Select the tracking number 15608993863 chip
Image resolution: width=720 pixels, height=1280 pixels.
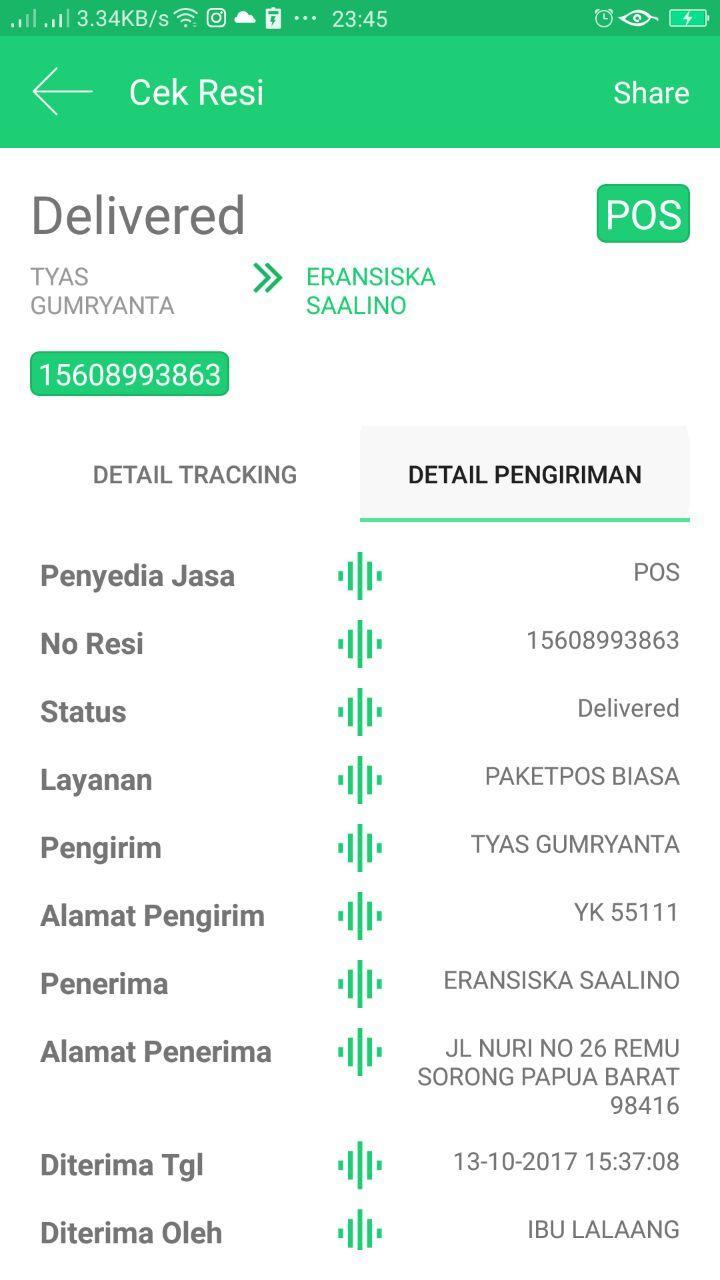point(128,374)
